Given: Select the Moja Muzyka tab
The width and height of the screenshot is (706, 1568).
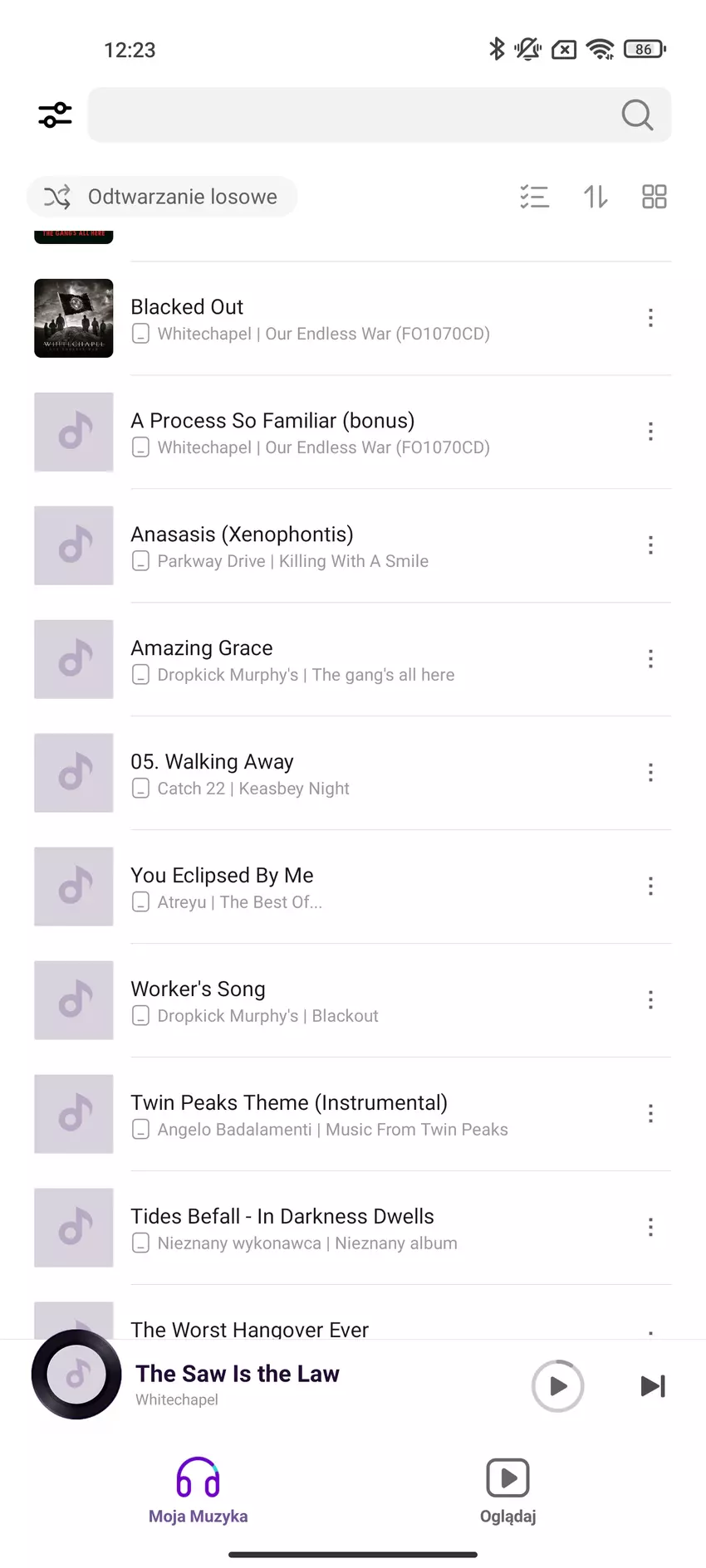Looking at the screenshot, I should pos(198,1491).
